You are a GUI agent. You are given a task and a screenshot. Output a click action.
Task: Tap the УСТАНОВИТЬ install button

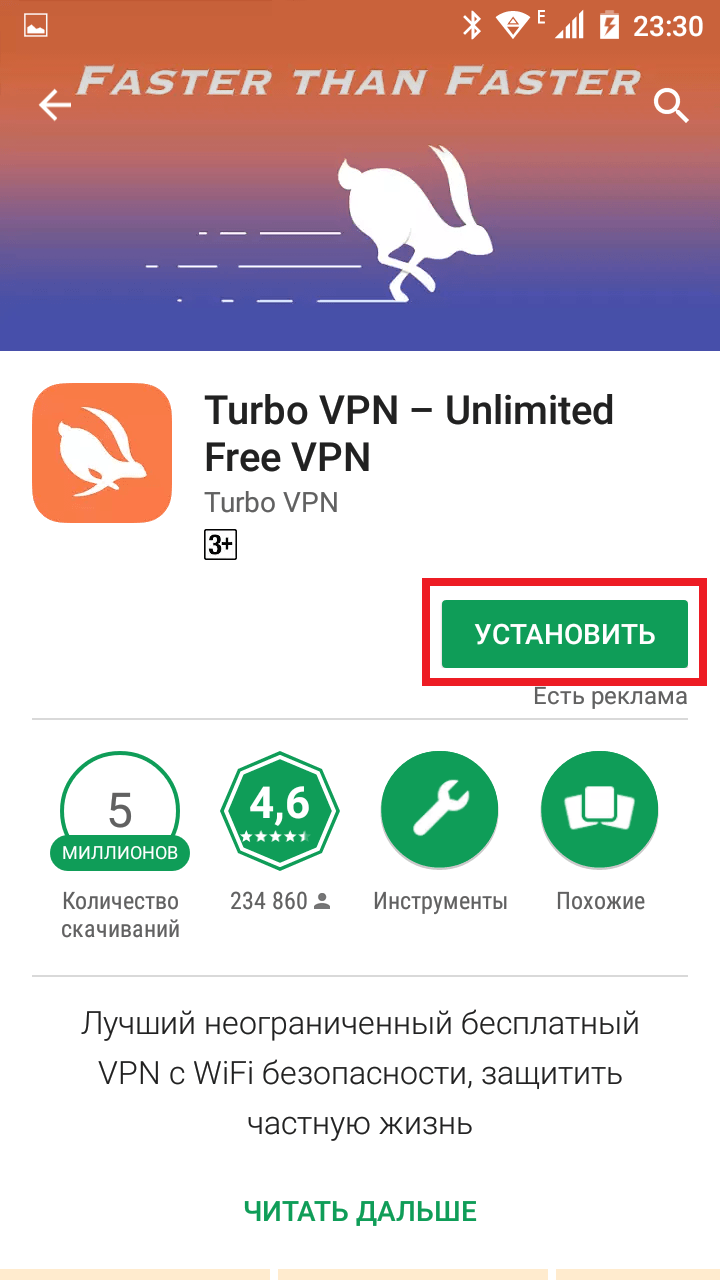click(565, 634)
